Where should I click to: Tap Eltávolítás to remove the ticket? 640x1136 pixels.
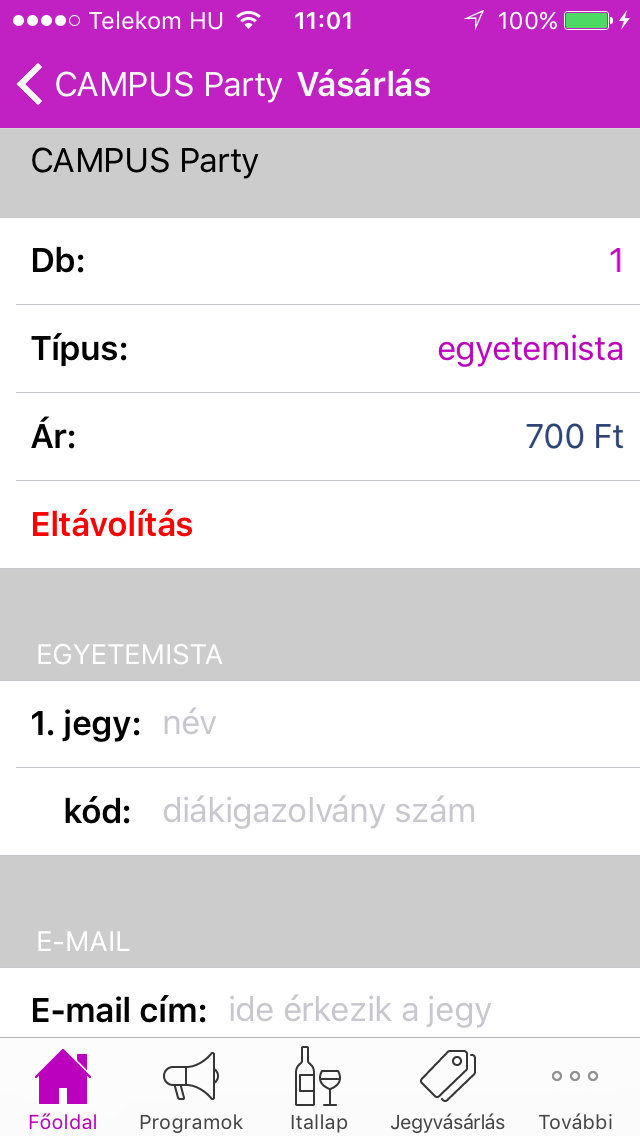point(112,525)
